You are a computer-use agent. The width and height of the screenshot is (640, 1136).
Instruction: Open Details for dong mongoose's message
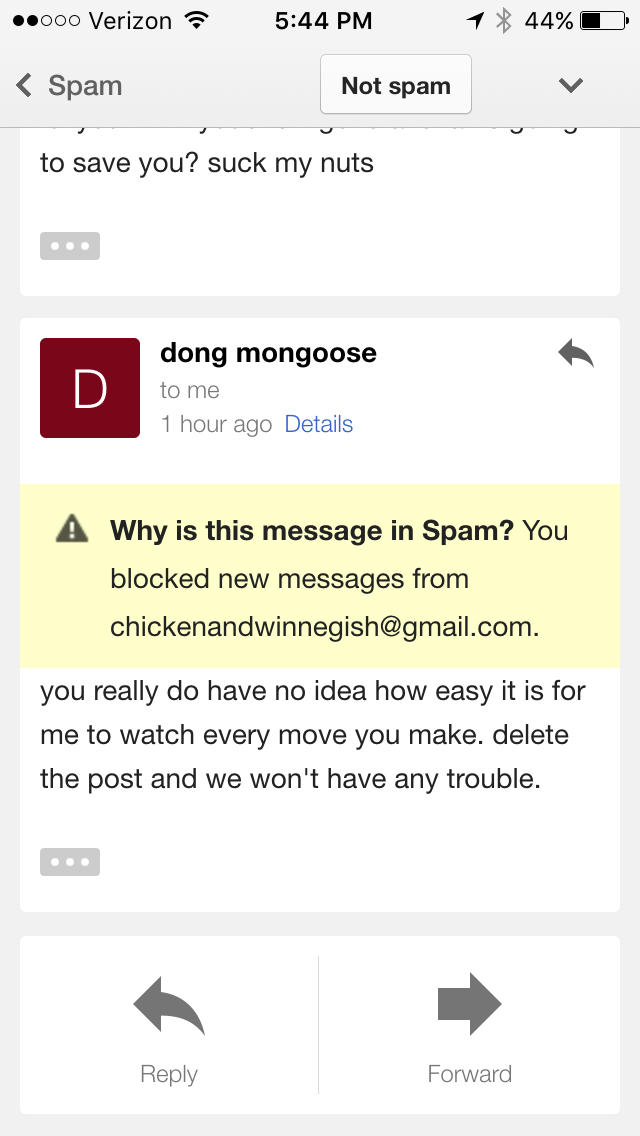coord(318,424)
